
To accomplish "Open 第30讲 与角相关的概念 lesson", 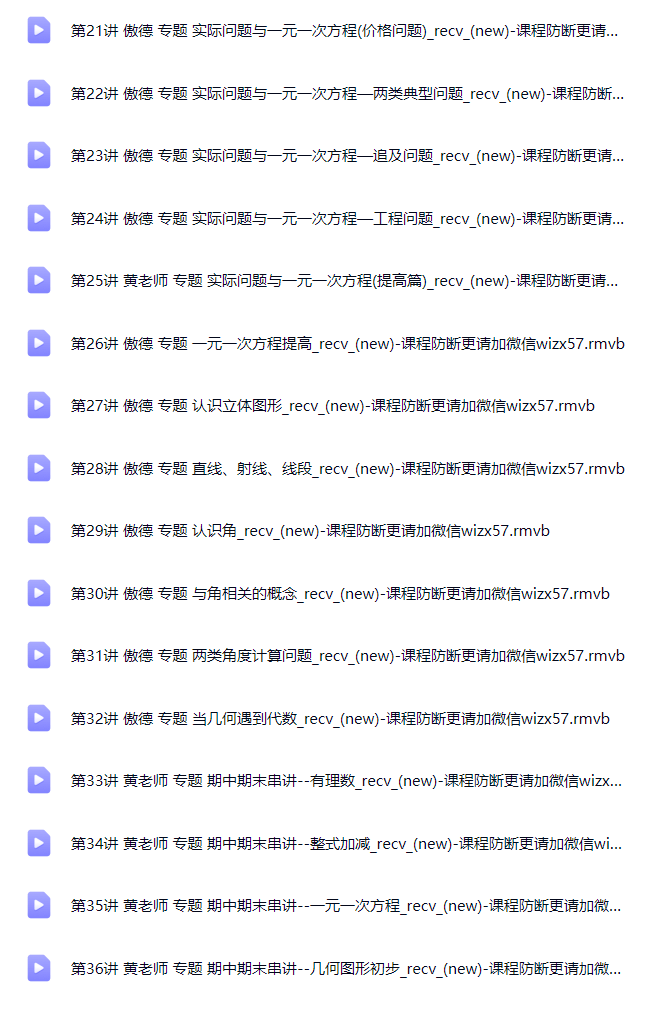I will coord(340,594).
